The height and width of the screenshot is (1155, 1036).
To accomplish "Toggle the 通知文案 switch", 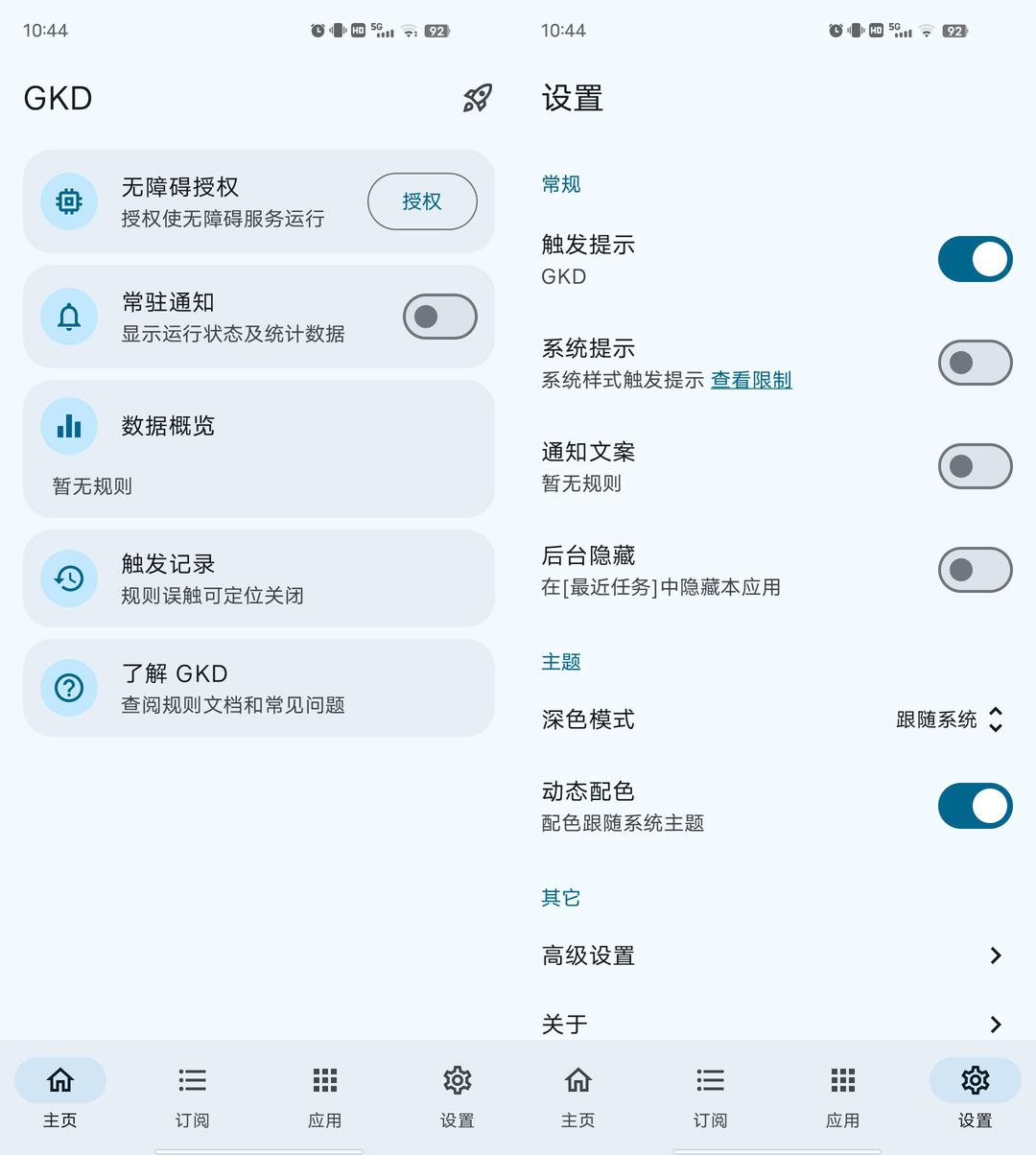I will click(976, 466).
